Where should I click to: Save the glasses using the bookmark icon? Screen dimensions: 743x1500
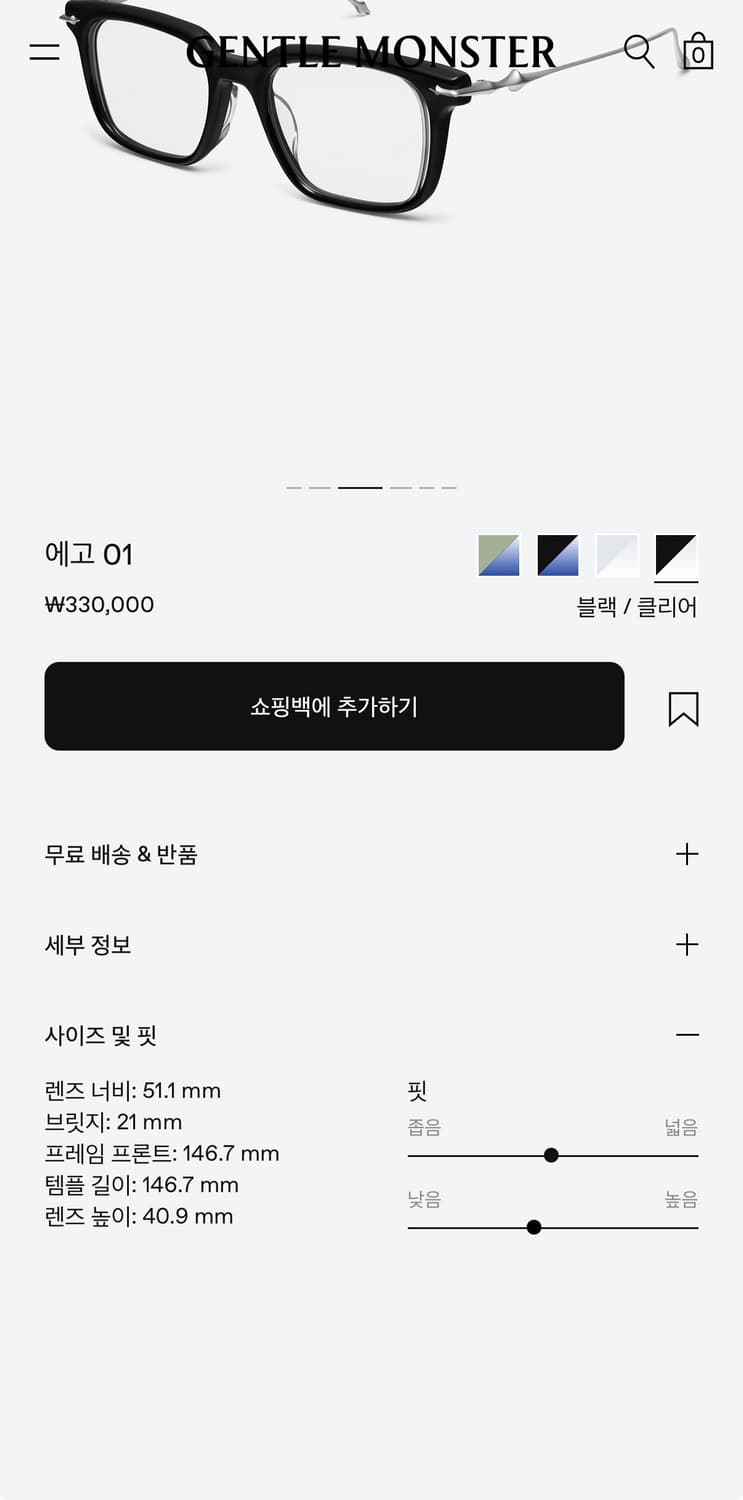coord(682,707)
